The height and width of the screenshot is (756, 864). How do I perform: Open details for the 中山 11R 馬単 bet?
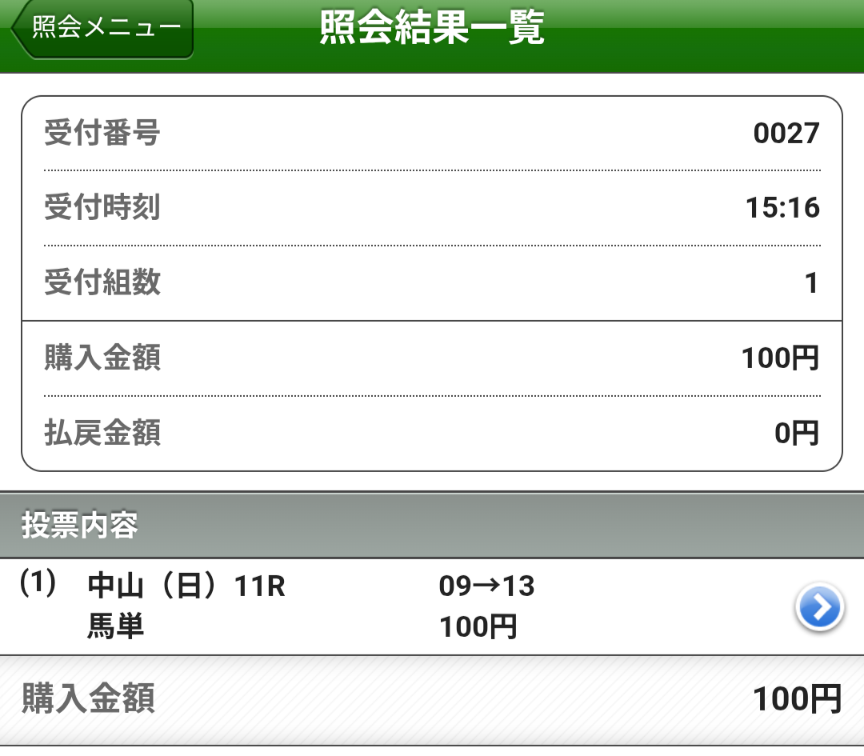[x=818, y=607]
